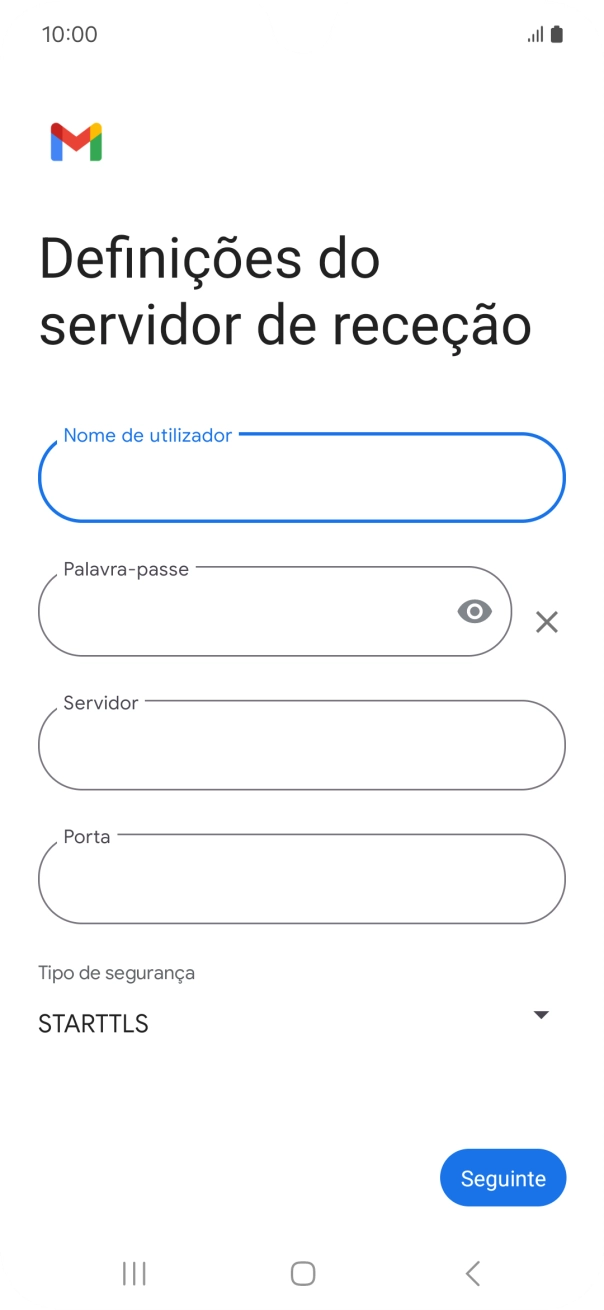Go back using the system back button
This screenshot has width=604, height=1310.
pyautogui.click(x=473, y=1273)
